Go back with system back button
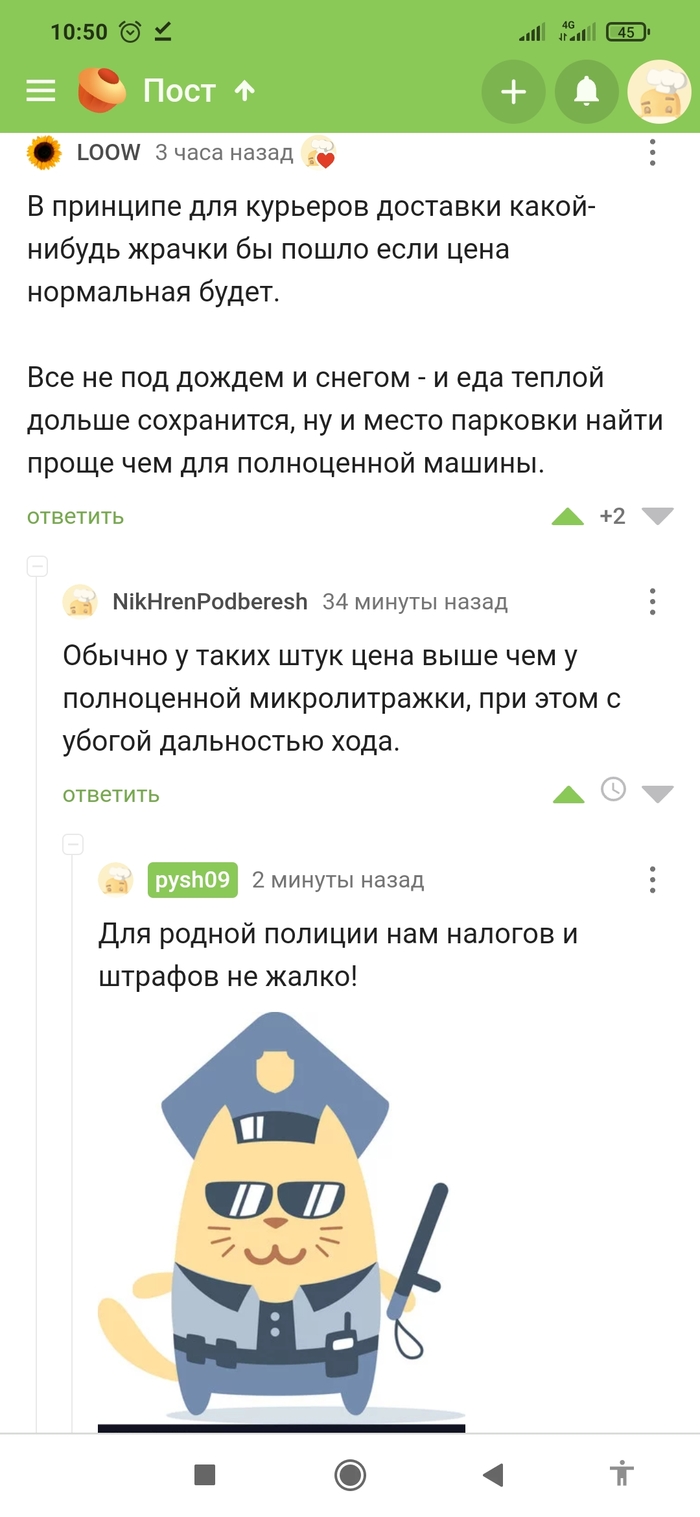700x1517 pixels. [492, 1474]
